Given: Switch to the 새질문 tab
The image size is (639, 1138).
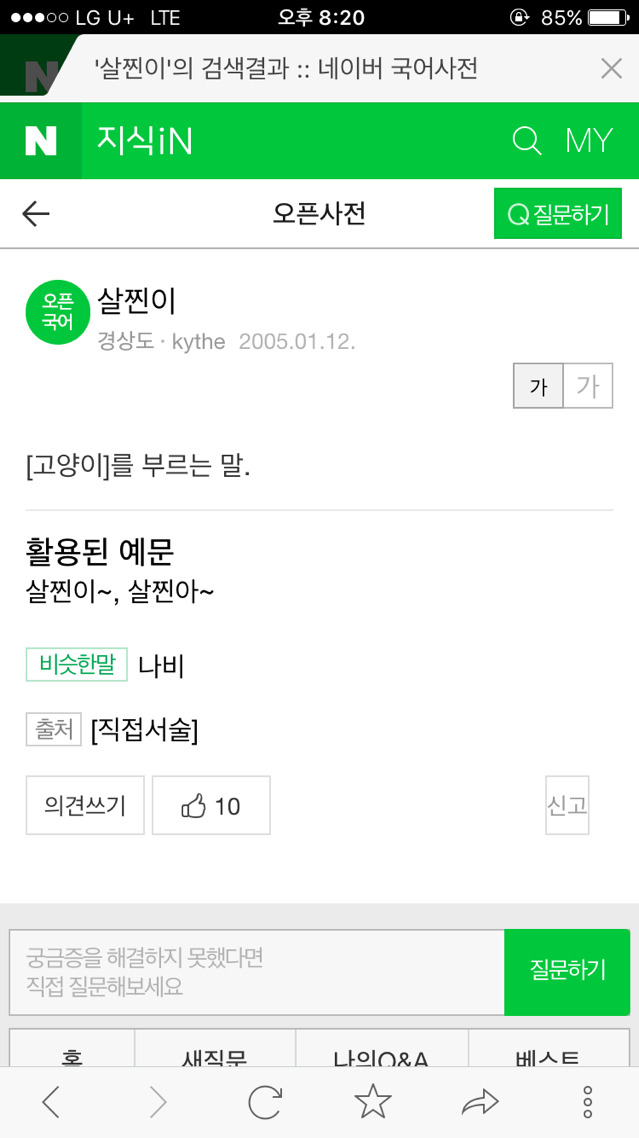Looking at the screenshot, I should pyautogui.click(x=214, y=1055).
